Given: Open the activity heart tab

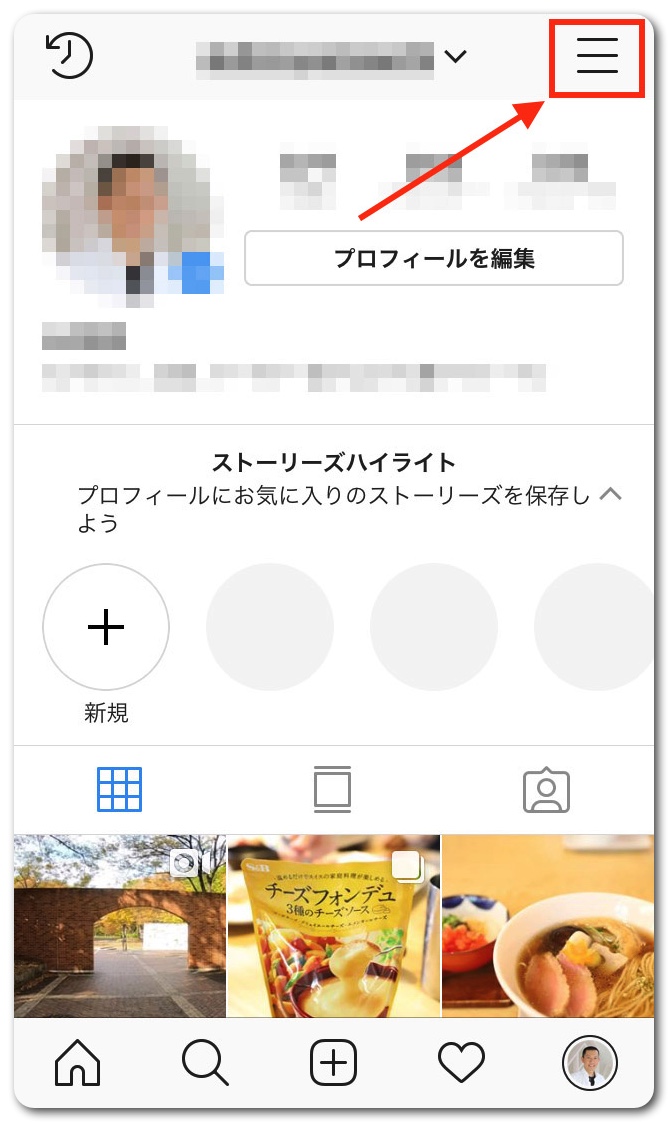Looking at the screenshot, I should (461, 1063).
